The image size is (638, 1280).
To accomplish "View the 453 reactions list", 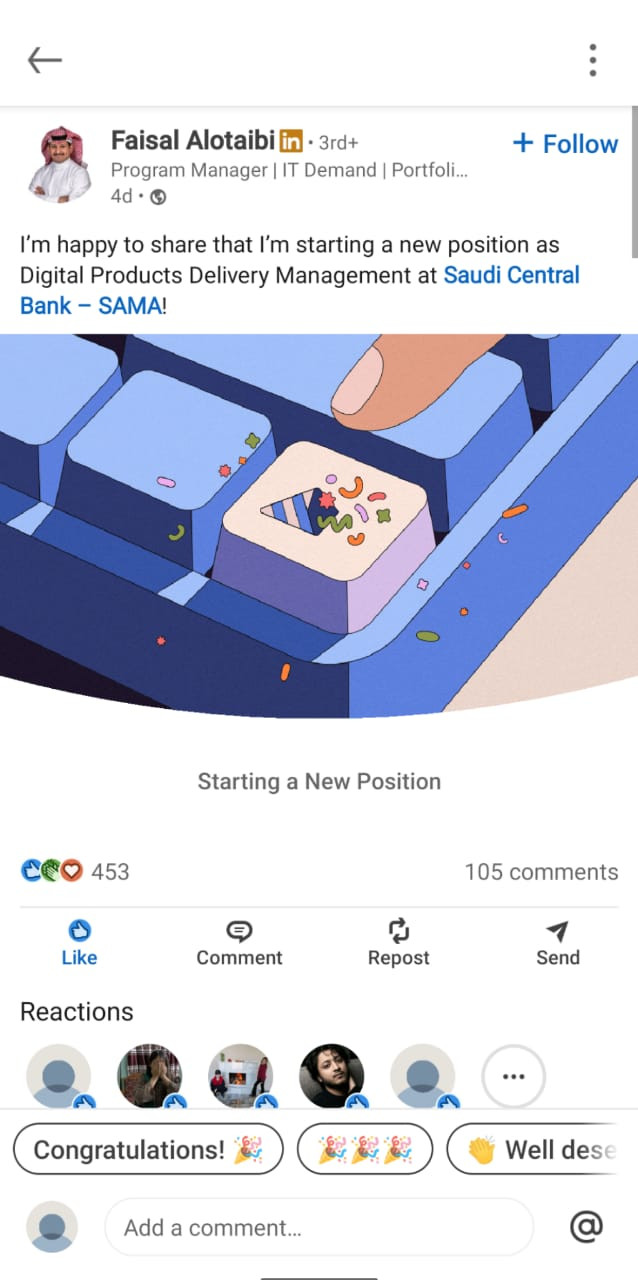I will point(76,872).
